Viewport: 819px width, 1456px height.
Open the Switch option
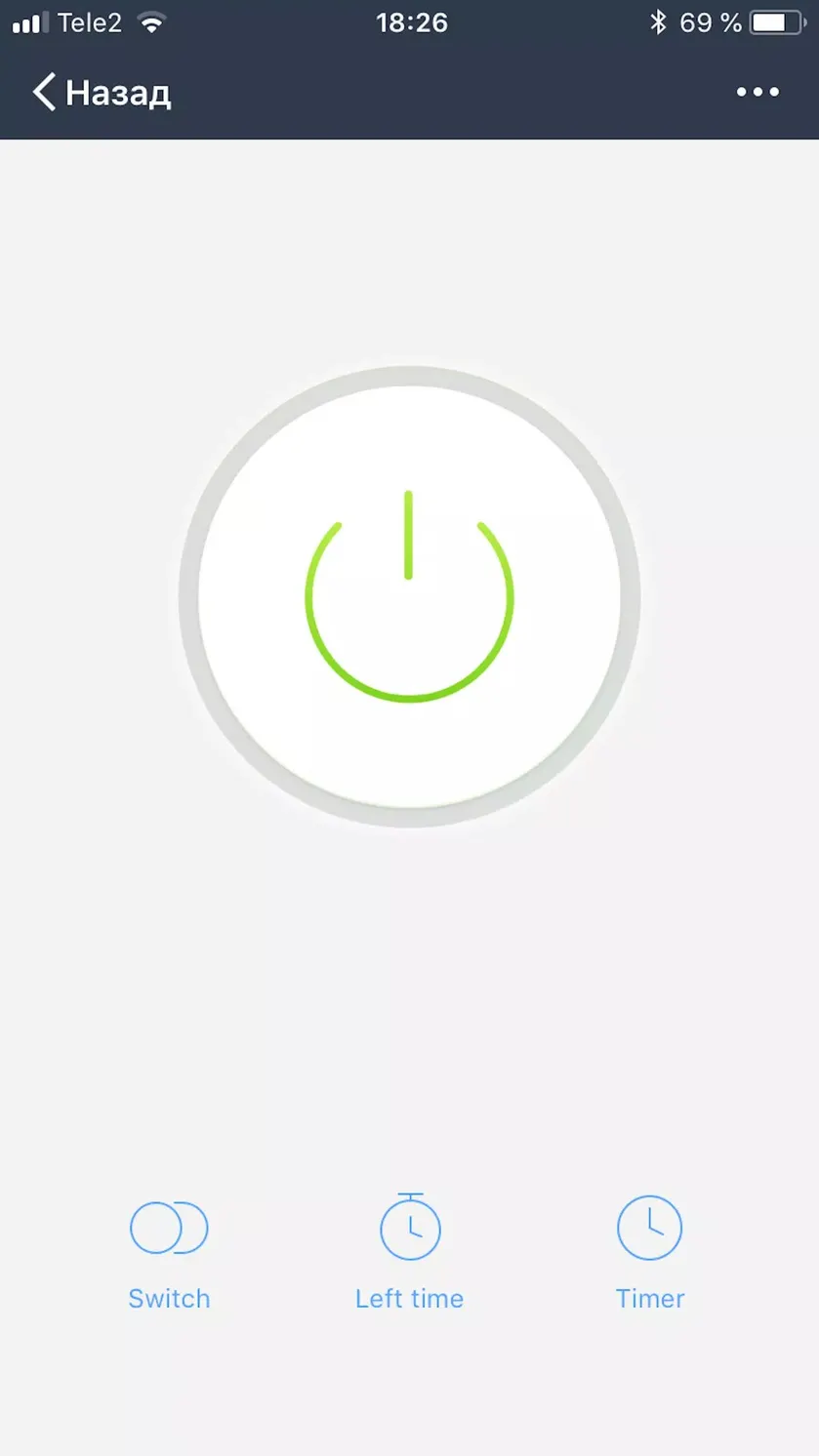click(169, 1254)
